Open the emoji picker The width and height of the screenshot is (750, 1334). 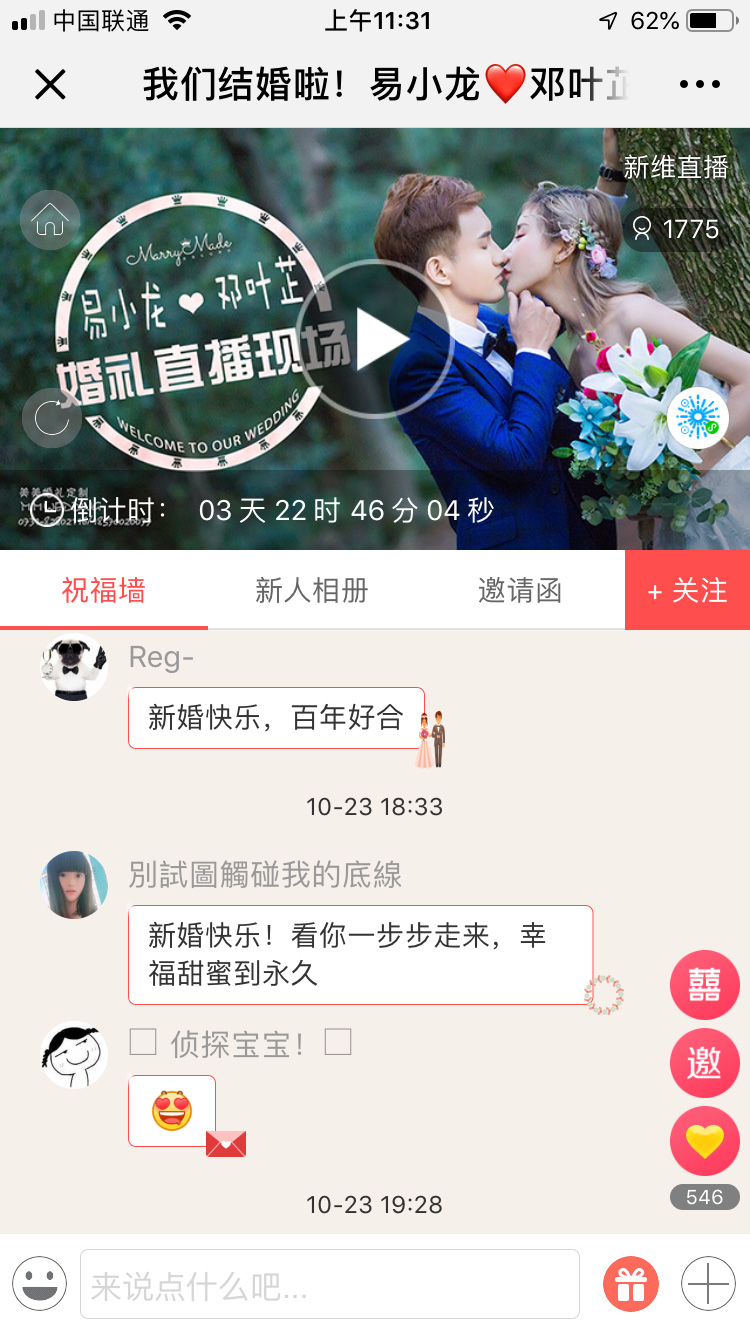pos(40,1284)
